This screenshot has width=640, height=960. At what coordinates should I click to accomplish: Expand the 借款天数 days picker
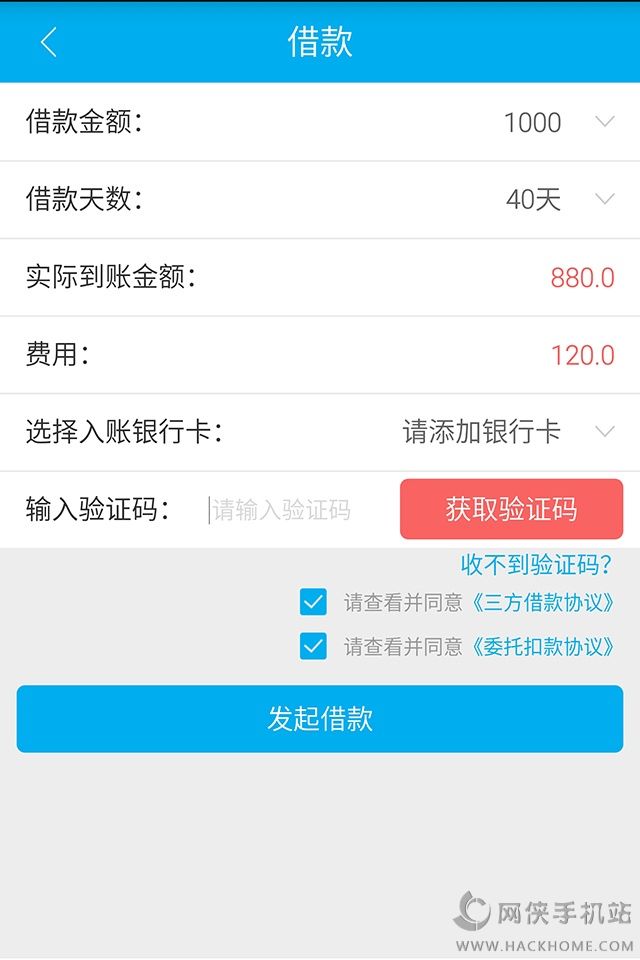[603, 199]
